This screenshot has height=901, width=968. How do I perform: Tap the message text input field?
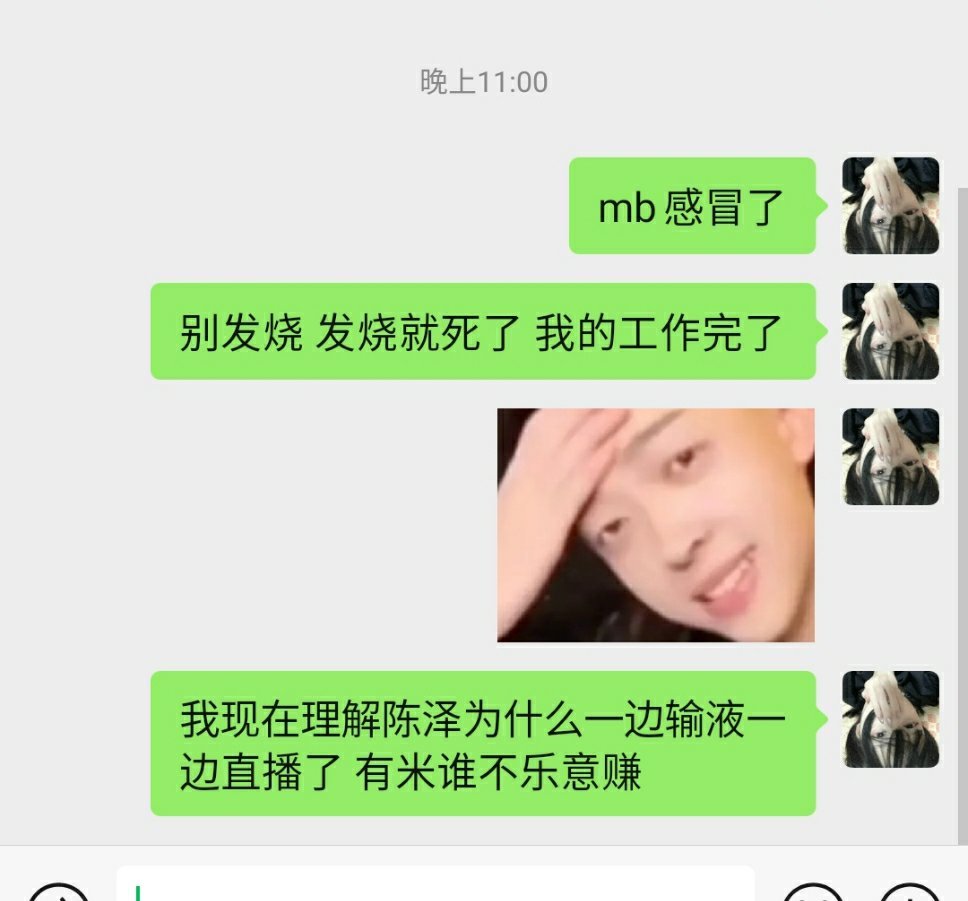(435, 886)
